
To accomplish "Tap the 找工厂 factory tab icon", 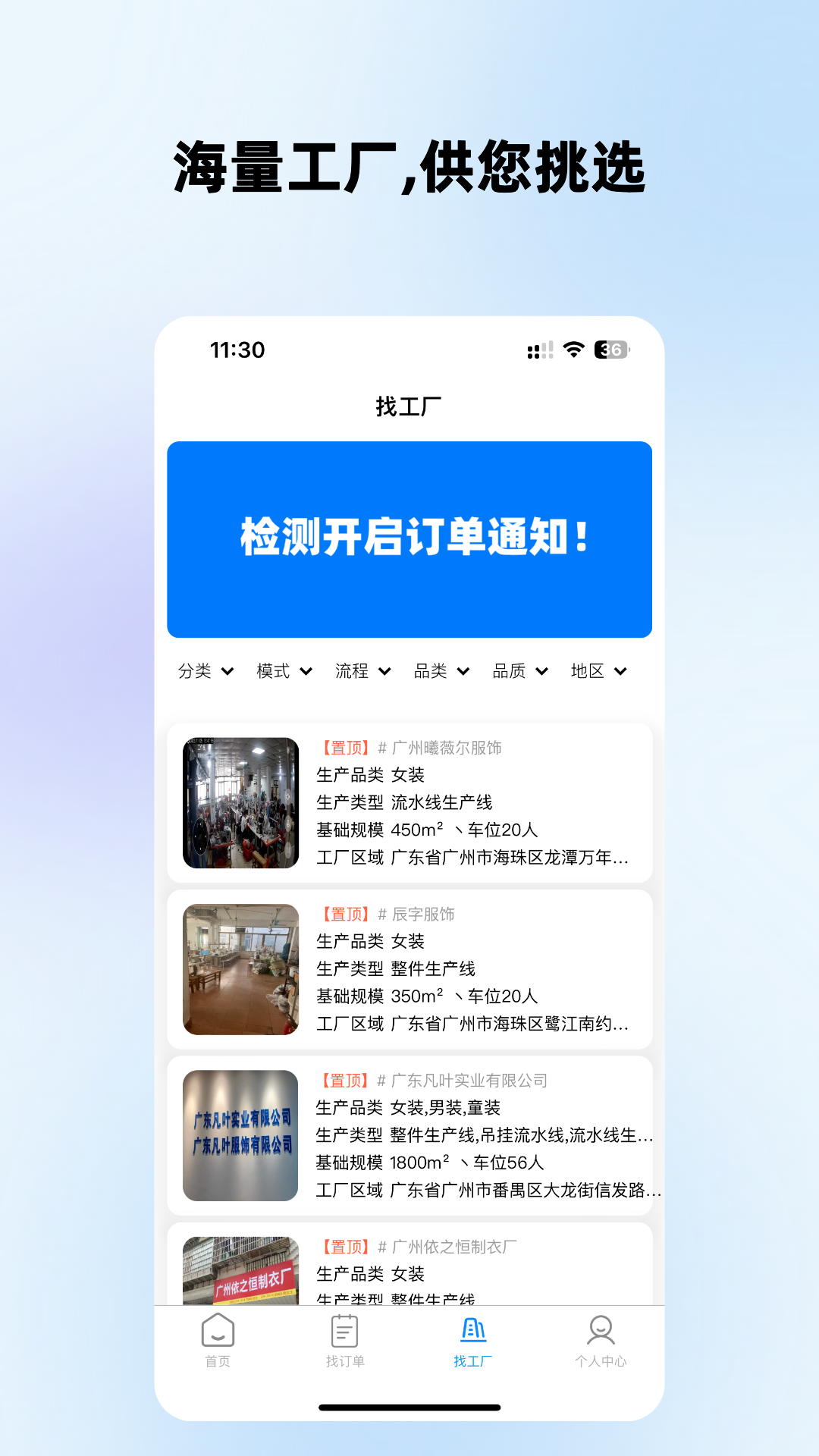I will click(472, 1332).
